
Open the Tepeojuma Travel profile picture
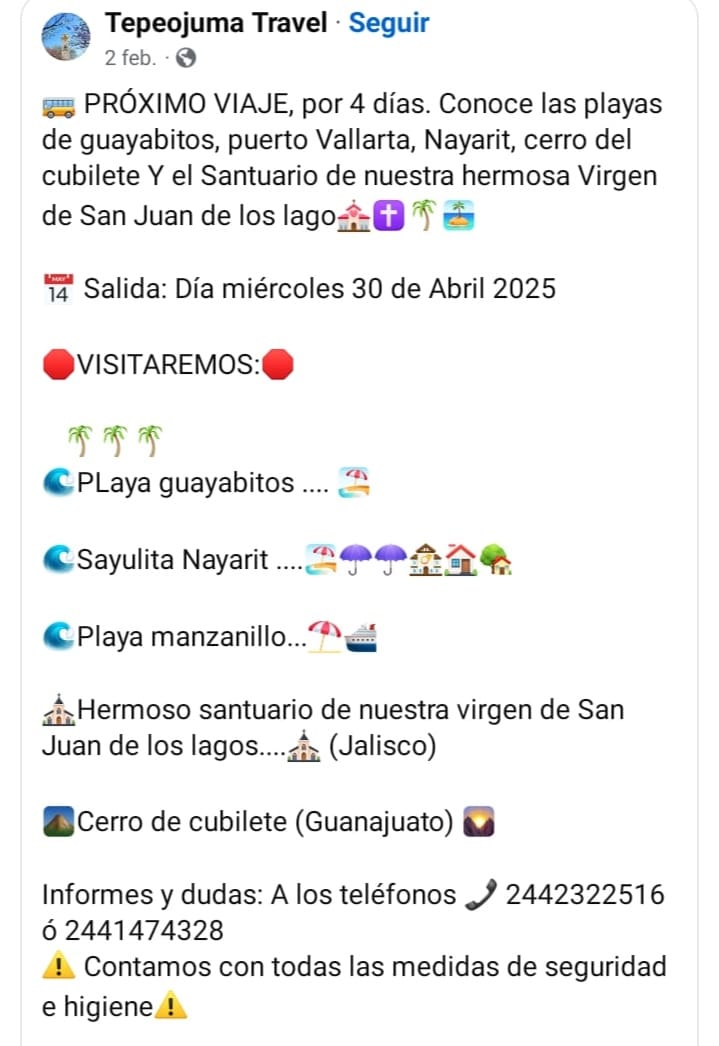tap(68, 37)
